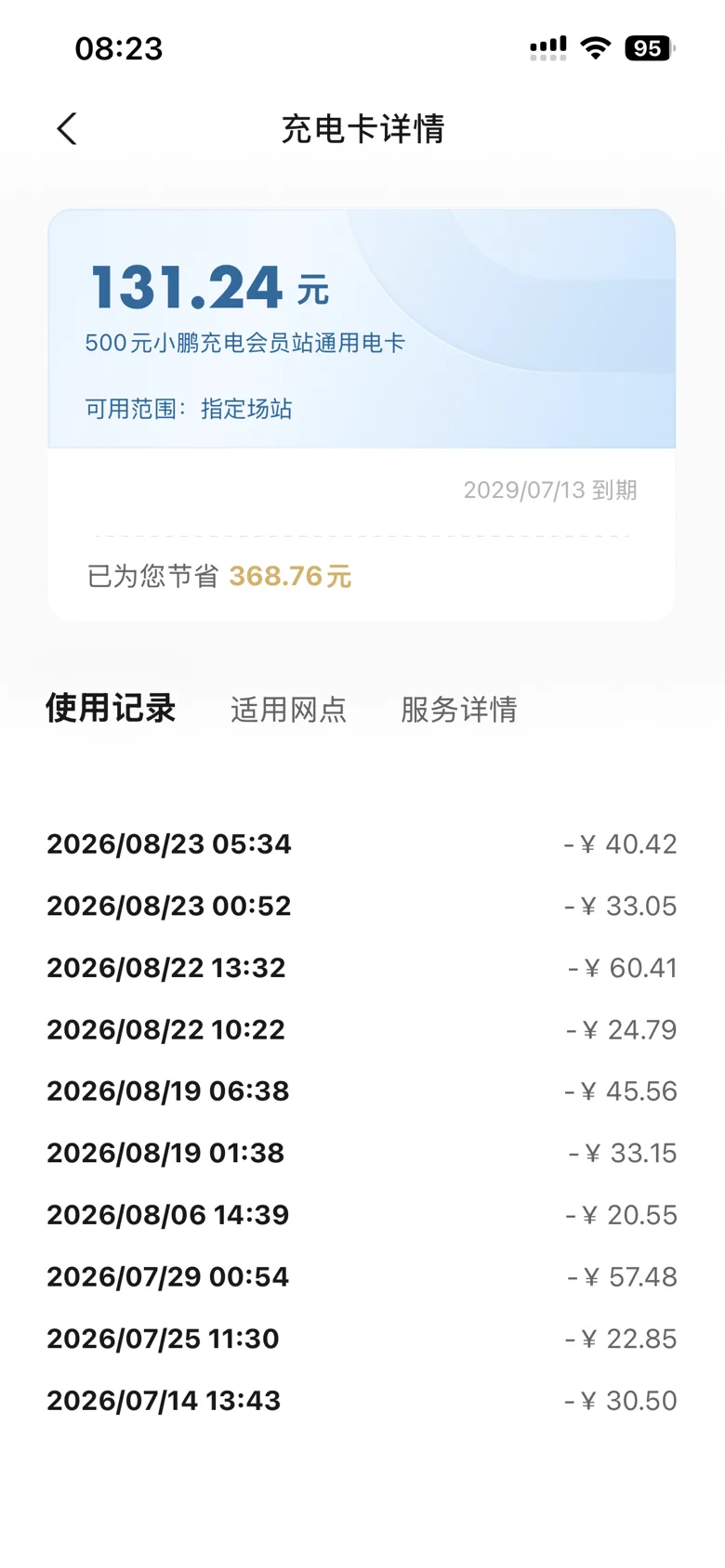Select the 使用记录 tab
The height and width of the screenshot is (1568, 725).
point(111,709)
